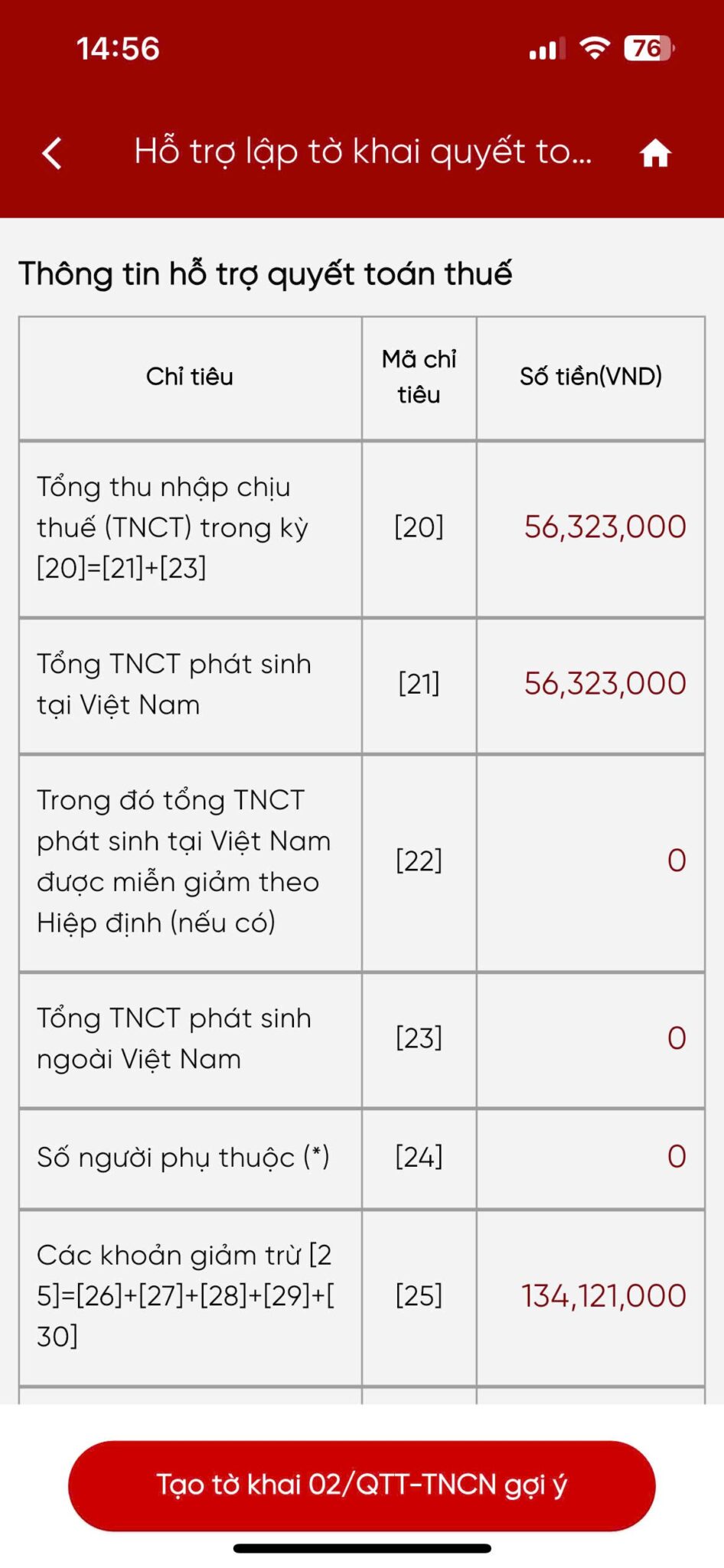
Task: Tap the Số tiền(VND) column header
Action: coord(589,376)
